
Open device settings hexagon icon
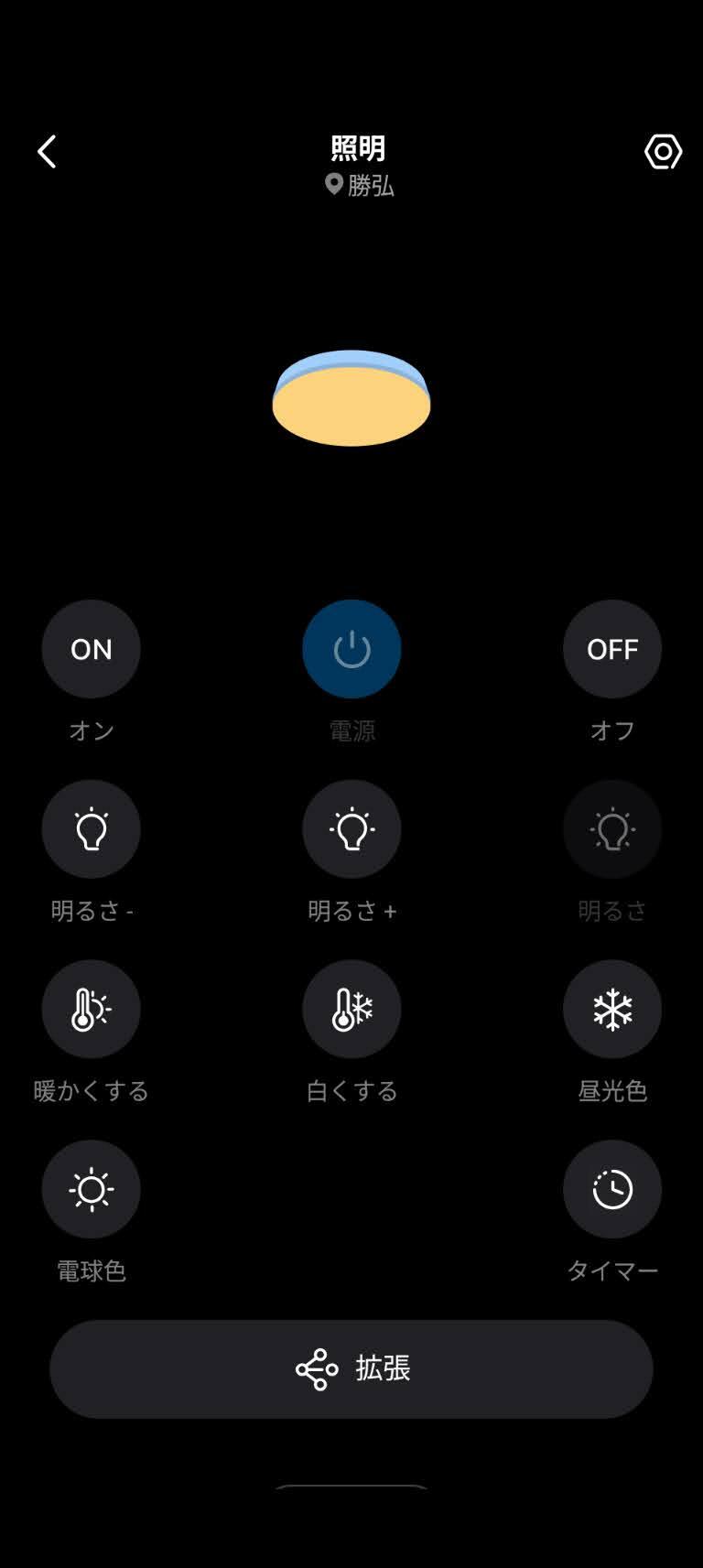pos(663,152)
